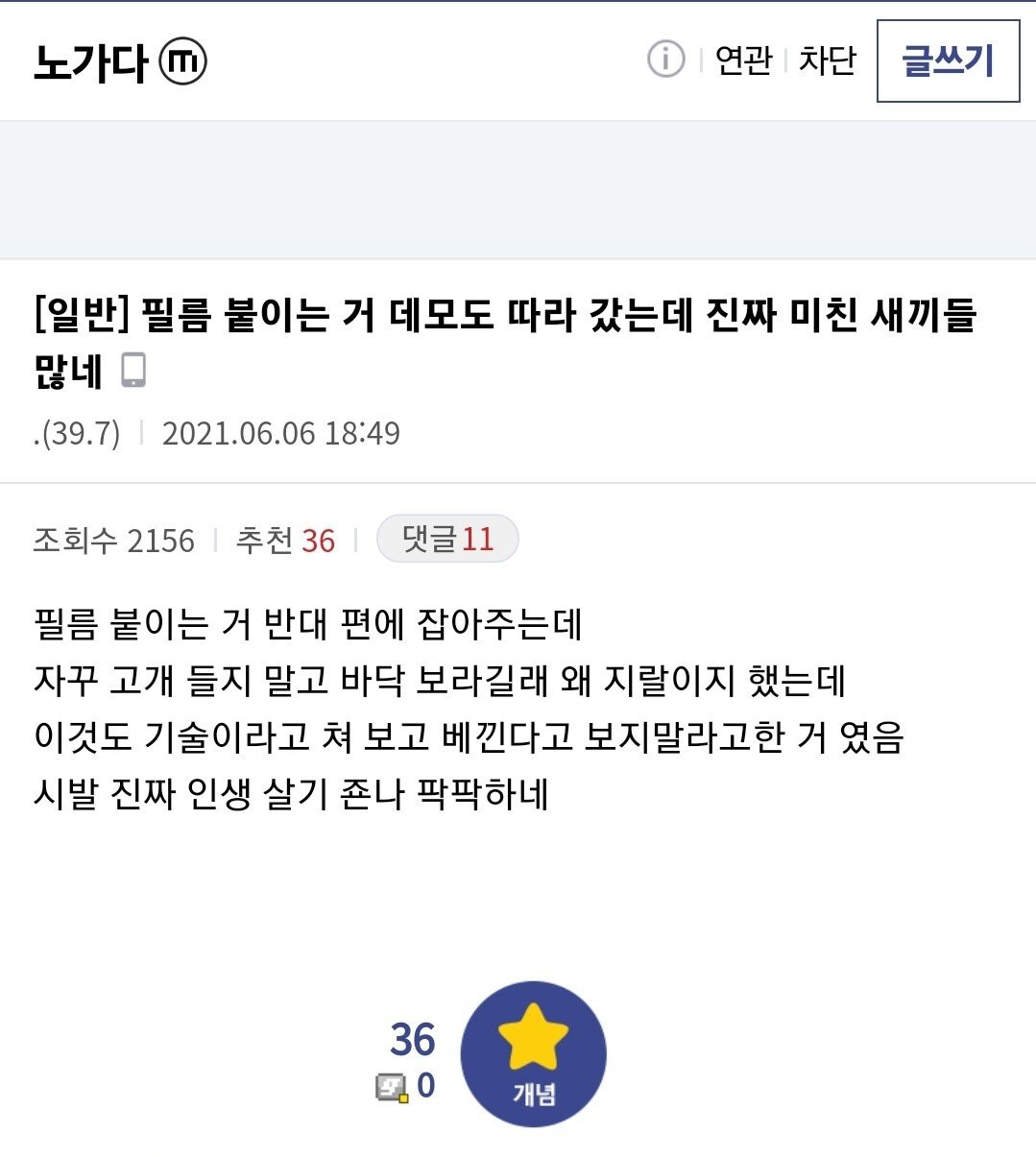
Task: Tap the 연관 related galleries link
Action: click(x=743, y=60)
